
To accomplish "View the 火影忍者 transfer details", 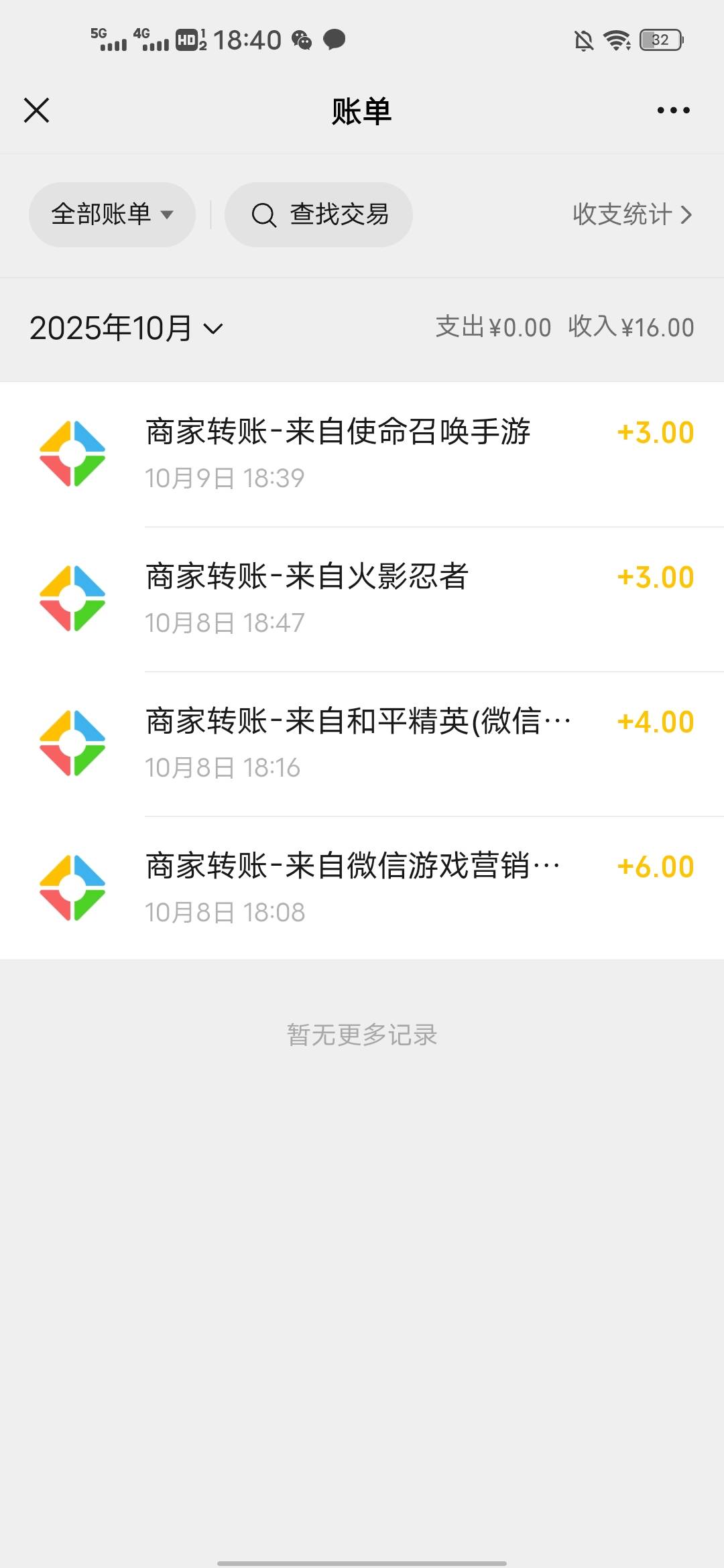I will pyautogui.click(x=362, y=598).
